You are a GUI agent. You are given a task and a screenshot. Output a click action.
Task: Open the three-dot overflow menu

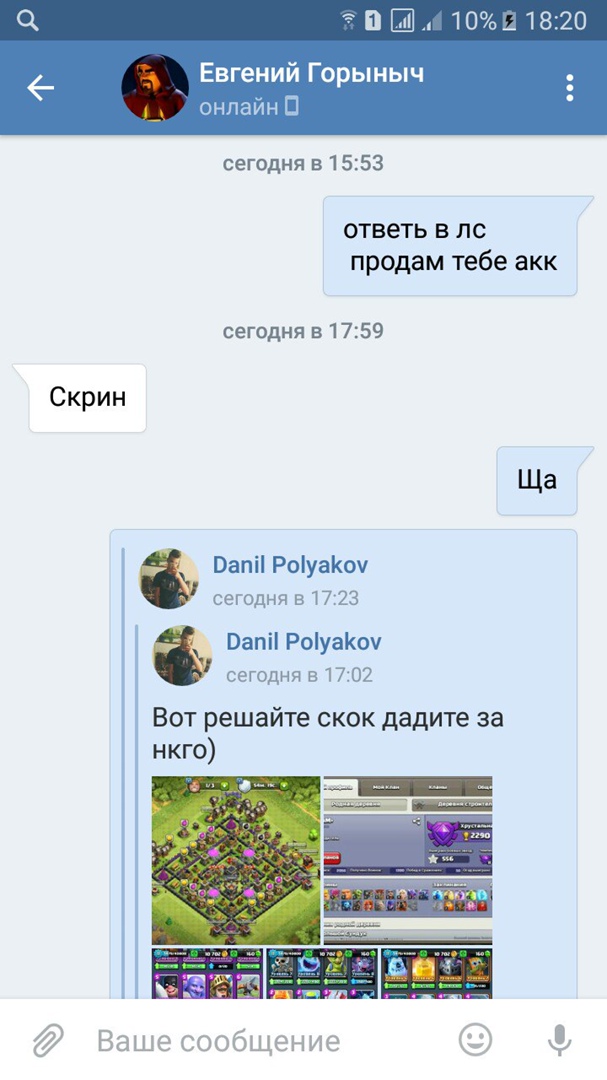click(570, 88)
